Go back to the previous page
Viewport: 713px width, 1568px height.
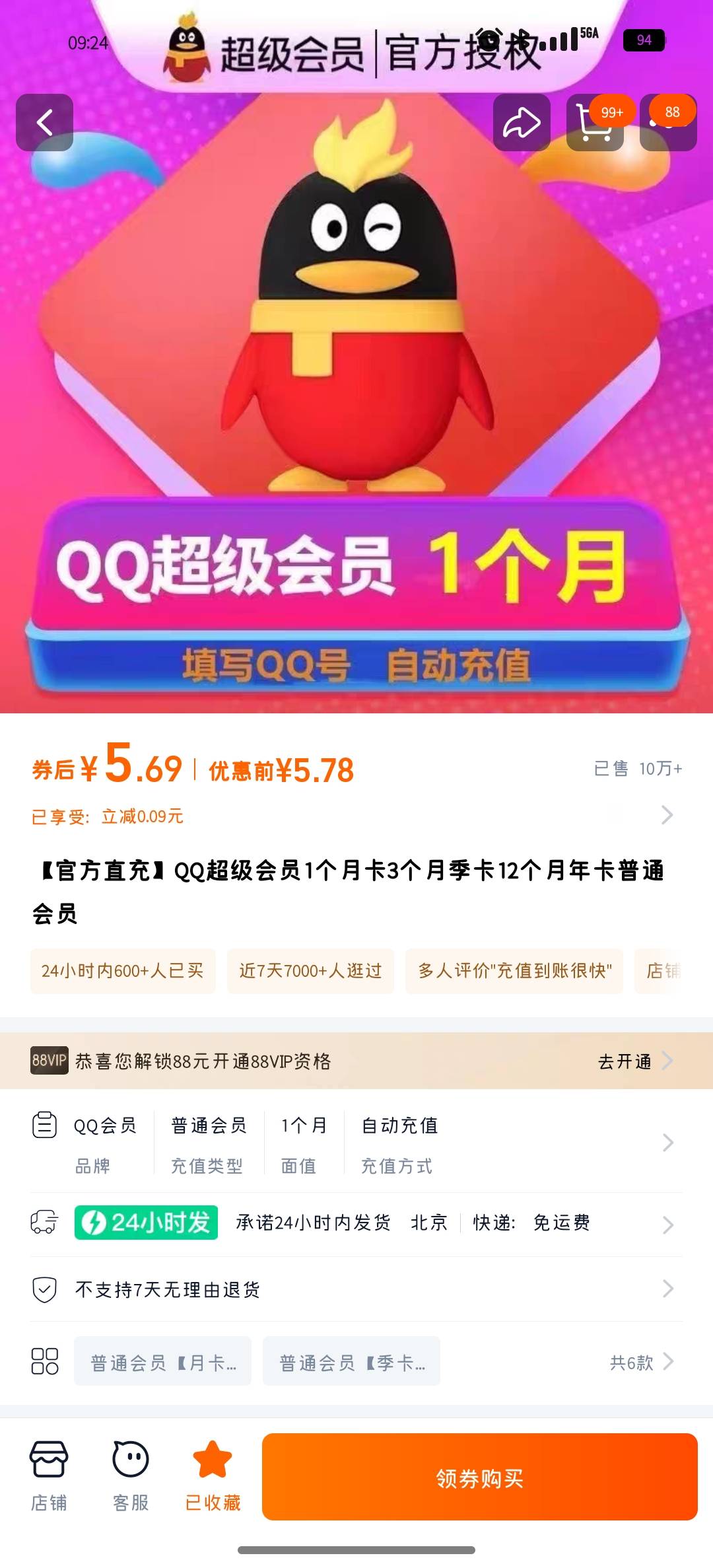pos(44,123)
